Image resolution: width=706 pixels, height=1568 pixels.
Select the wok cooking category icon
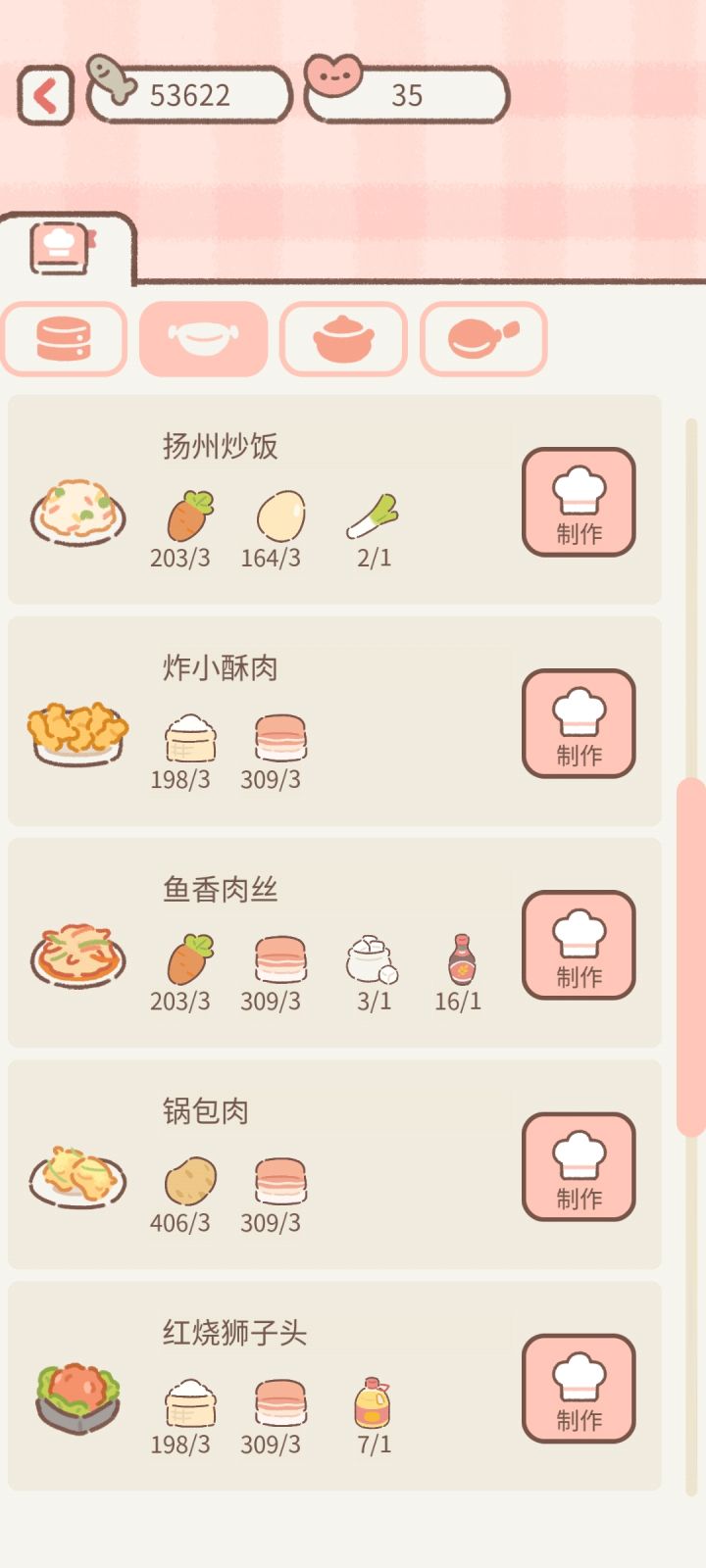tap(203, 338)
